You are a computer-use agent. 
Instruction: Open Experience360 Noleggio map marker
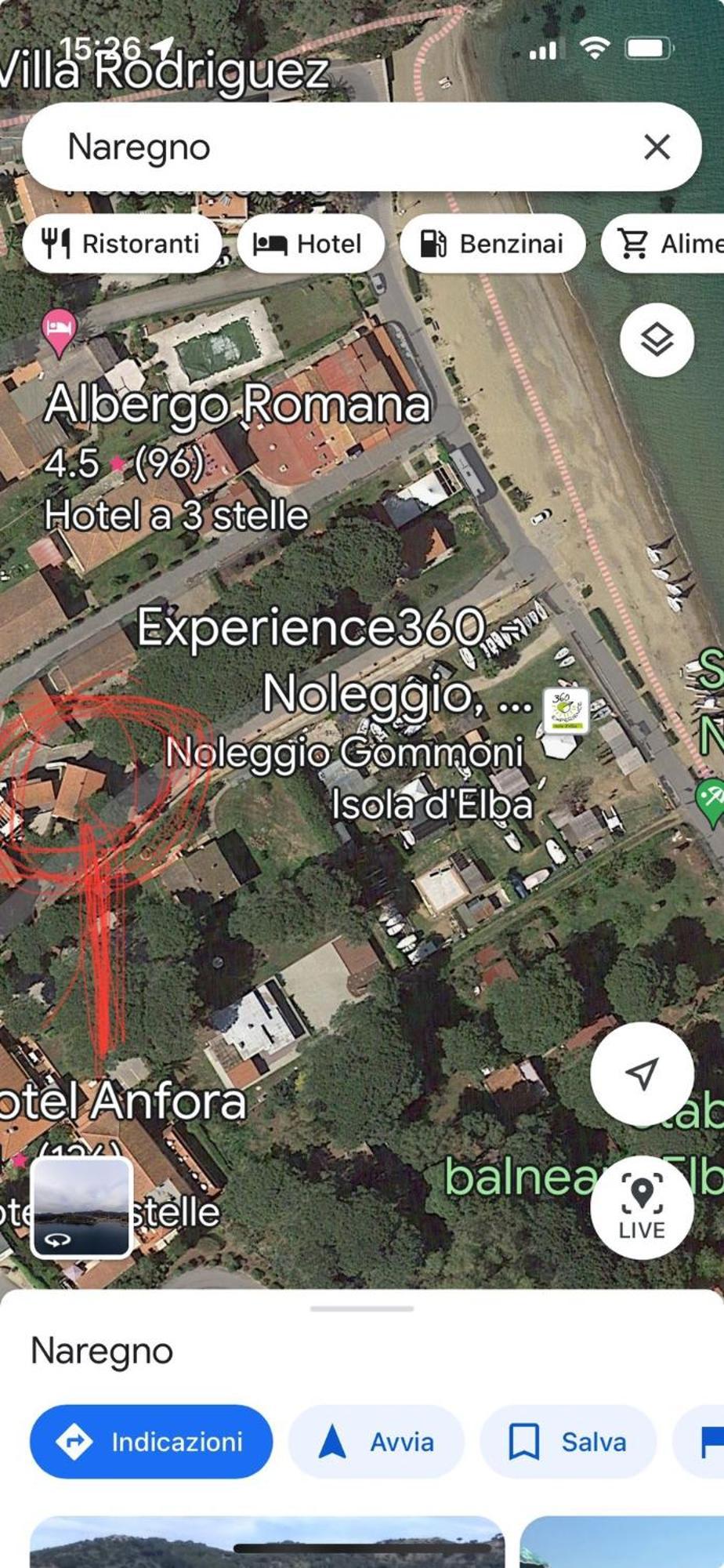click(566, 710)
